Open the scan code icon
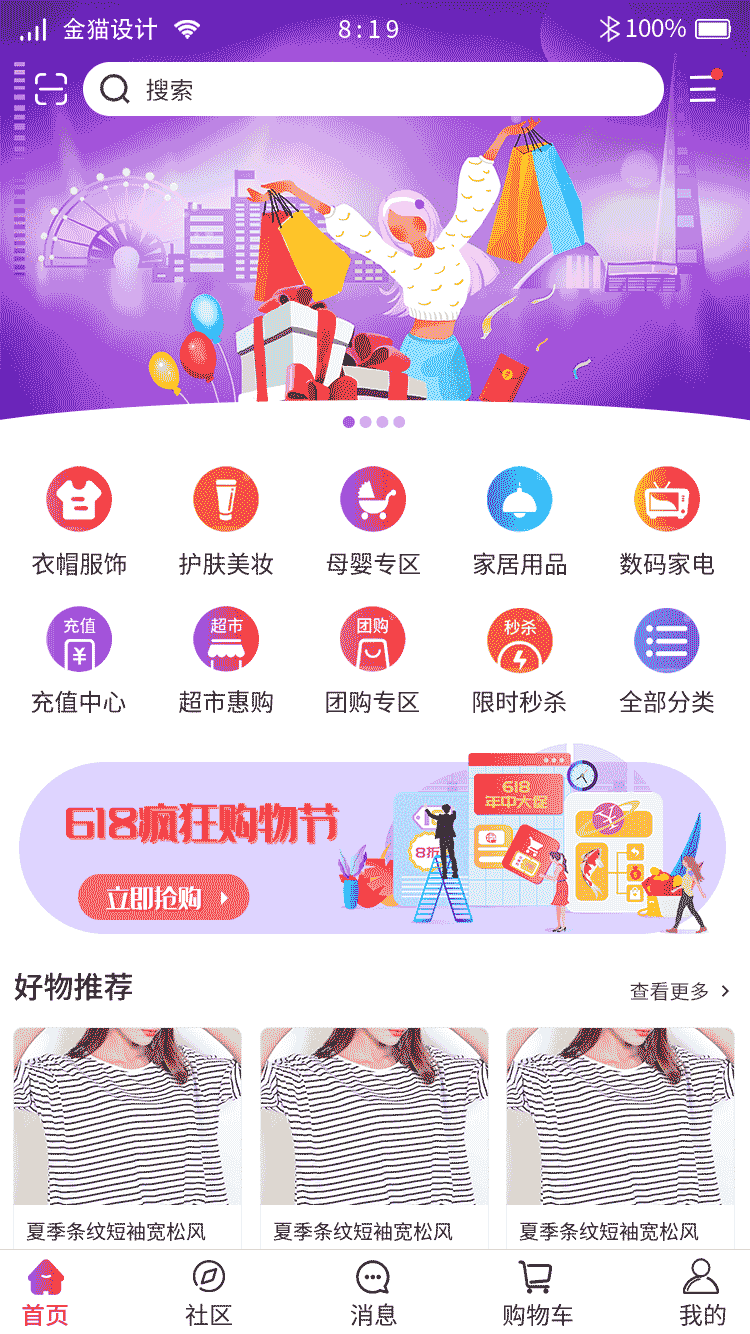750x1334 pixels. pos(51,89)
